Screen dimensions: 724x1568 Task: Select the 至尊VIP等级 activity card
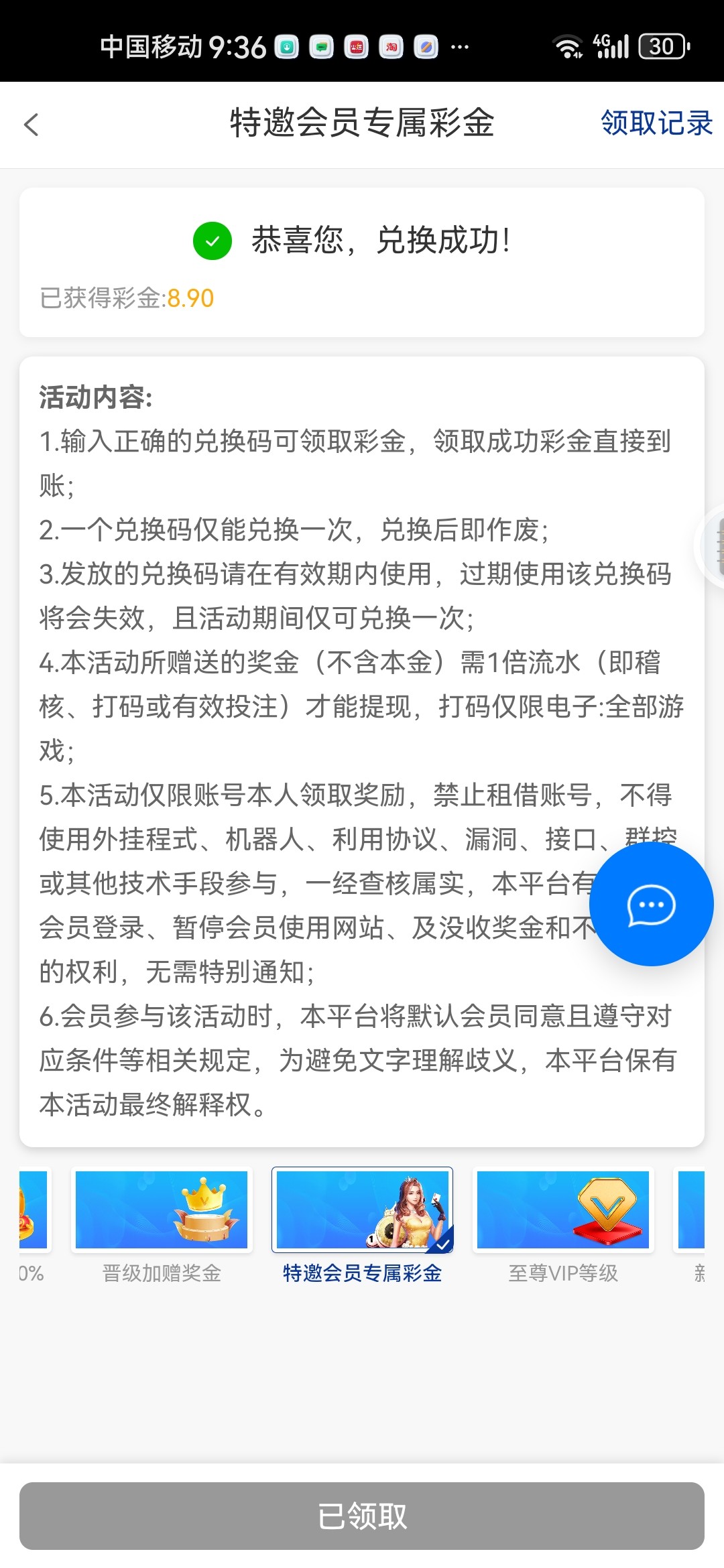point(563,1226)
